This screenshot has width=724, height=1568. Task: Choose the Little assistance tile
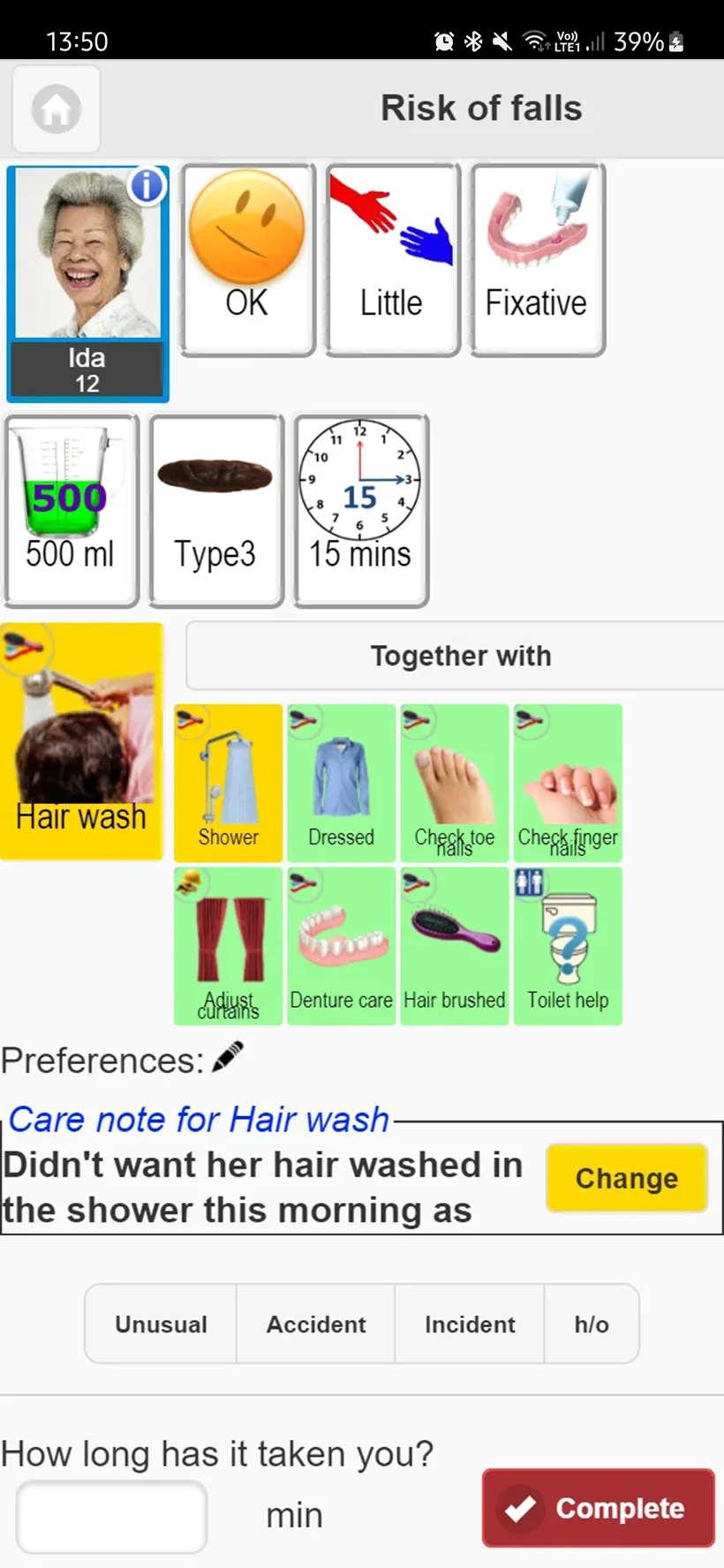(x=392, y=259)
